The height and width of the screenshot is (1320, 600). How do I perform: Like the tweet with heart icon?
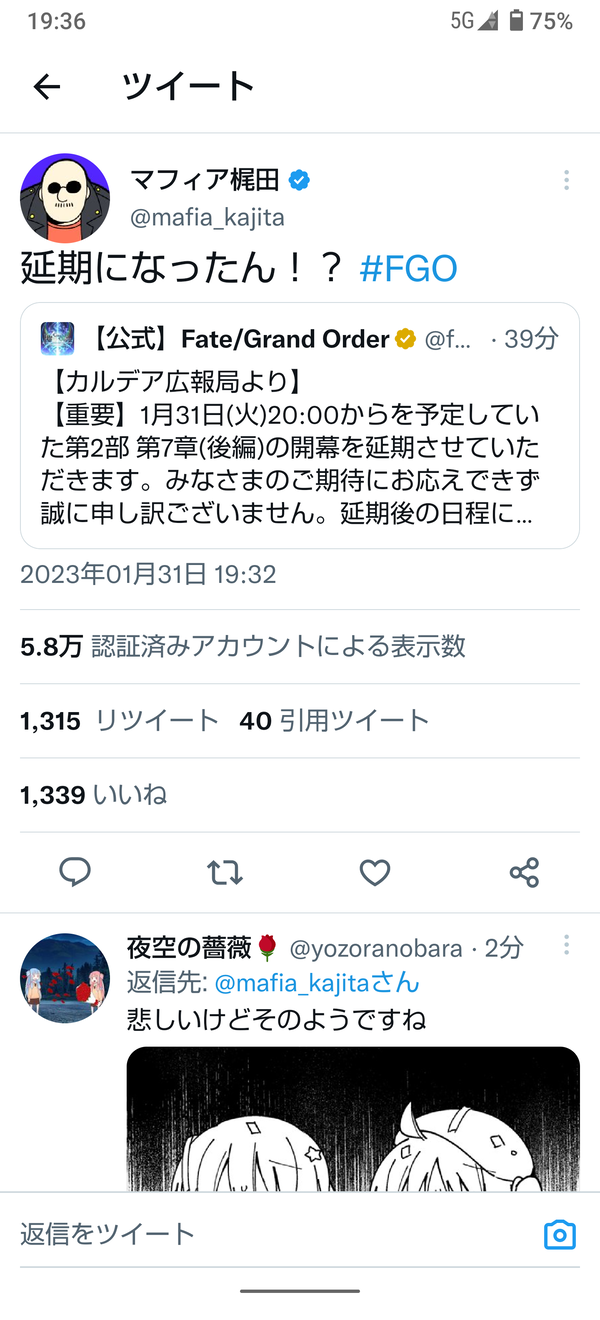click(x=375, y=873)
